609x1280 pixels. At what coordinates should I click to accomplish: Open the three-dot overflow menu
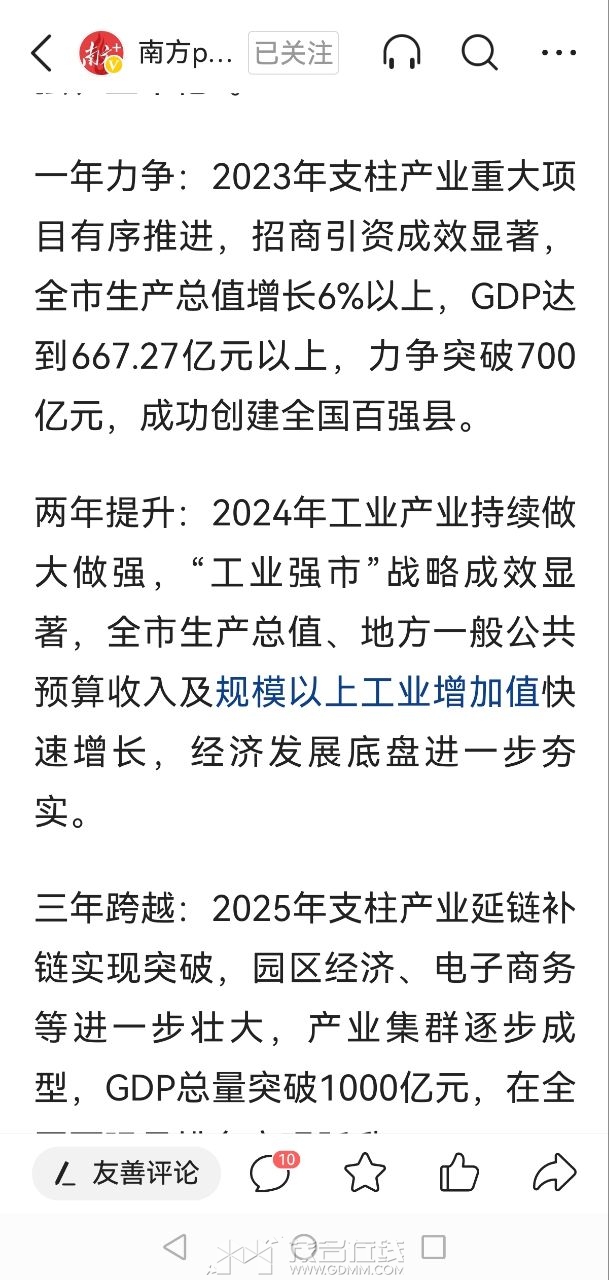tap(557, 53)
